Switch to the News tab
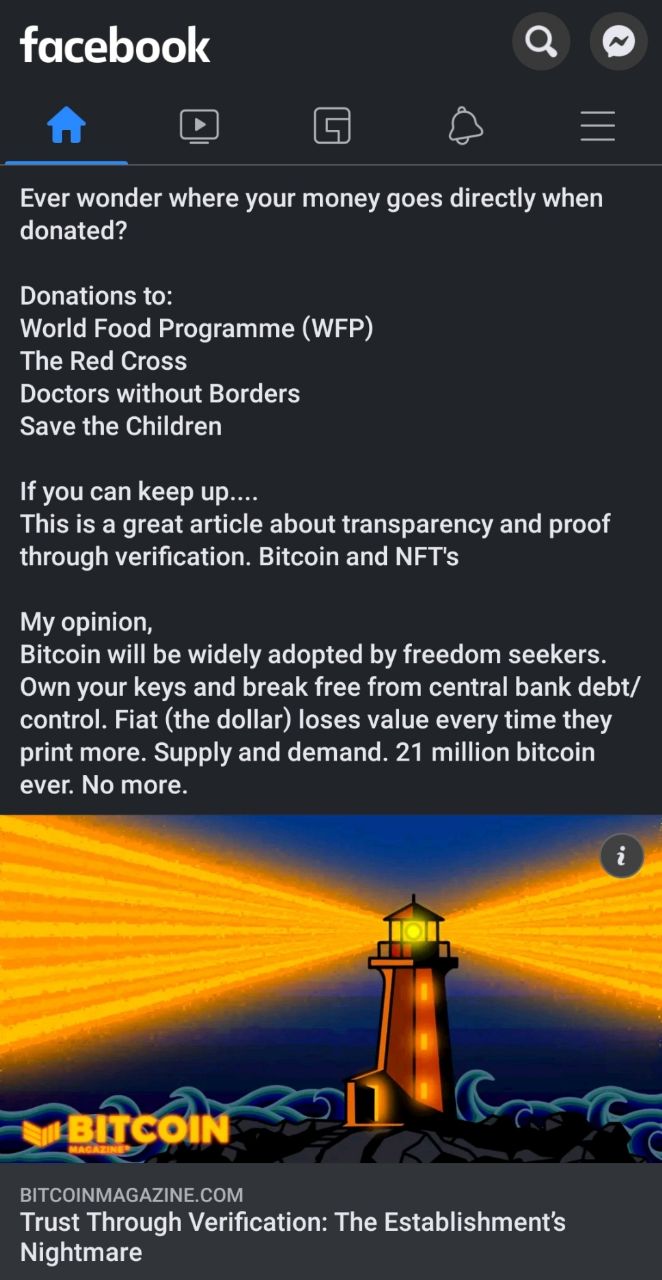 point(332,127)
